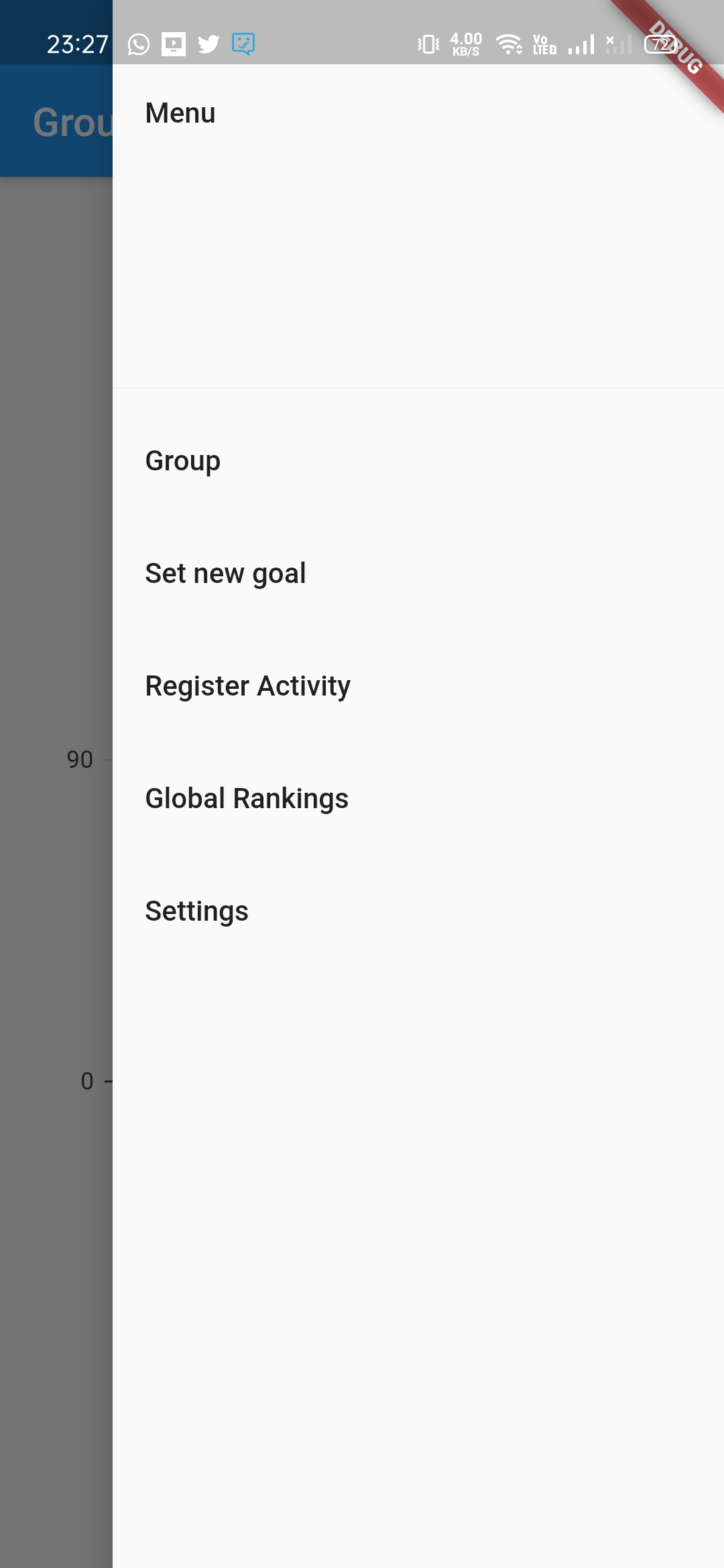
Task: Open Settings from the drawer
Action: pos(196,911)
